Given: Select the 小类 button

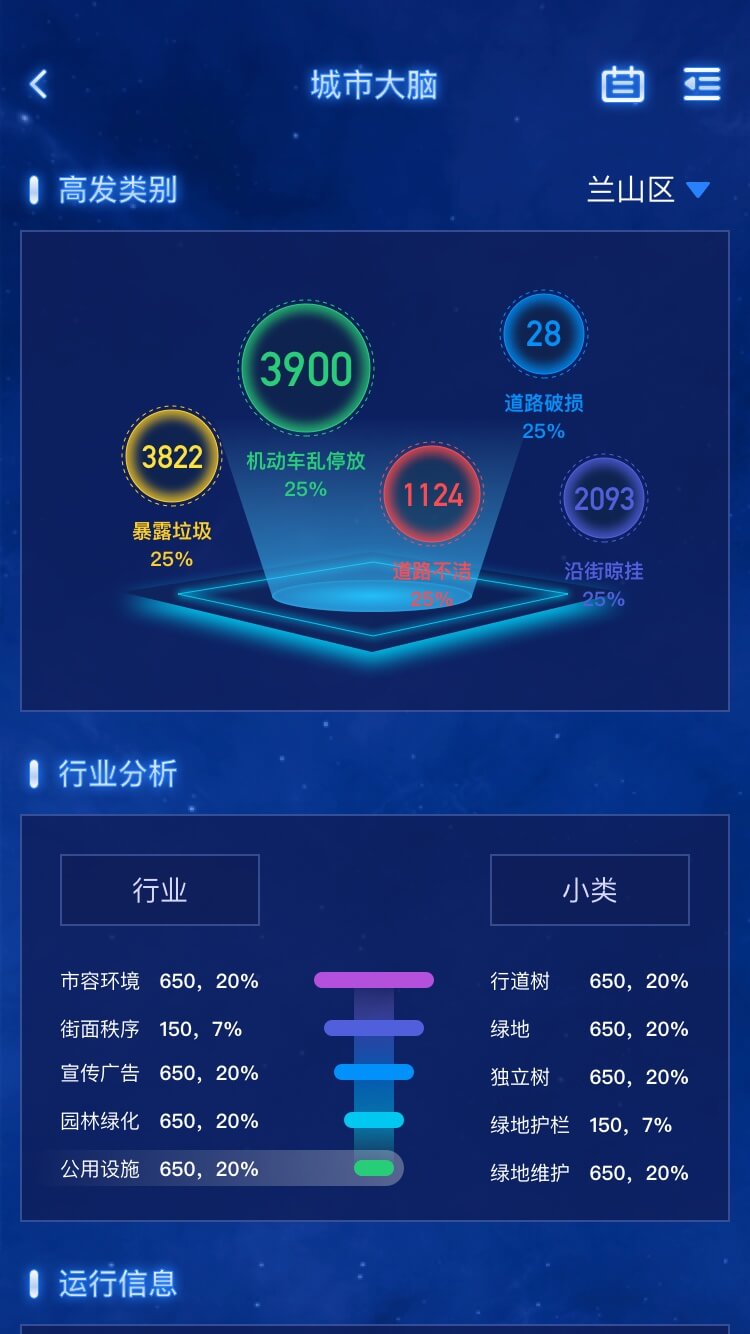Looking at the screenshot, I should [590, 890].
